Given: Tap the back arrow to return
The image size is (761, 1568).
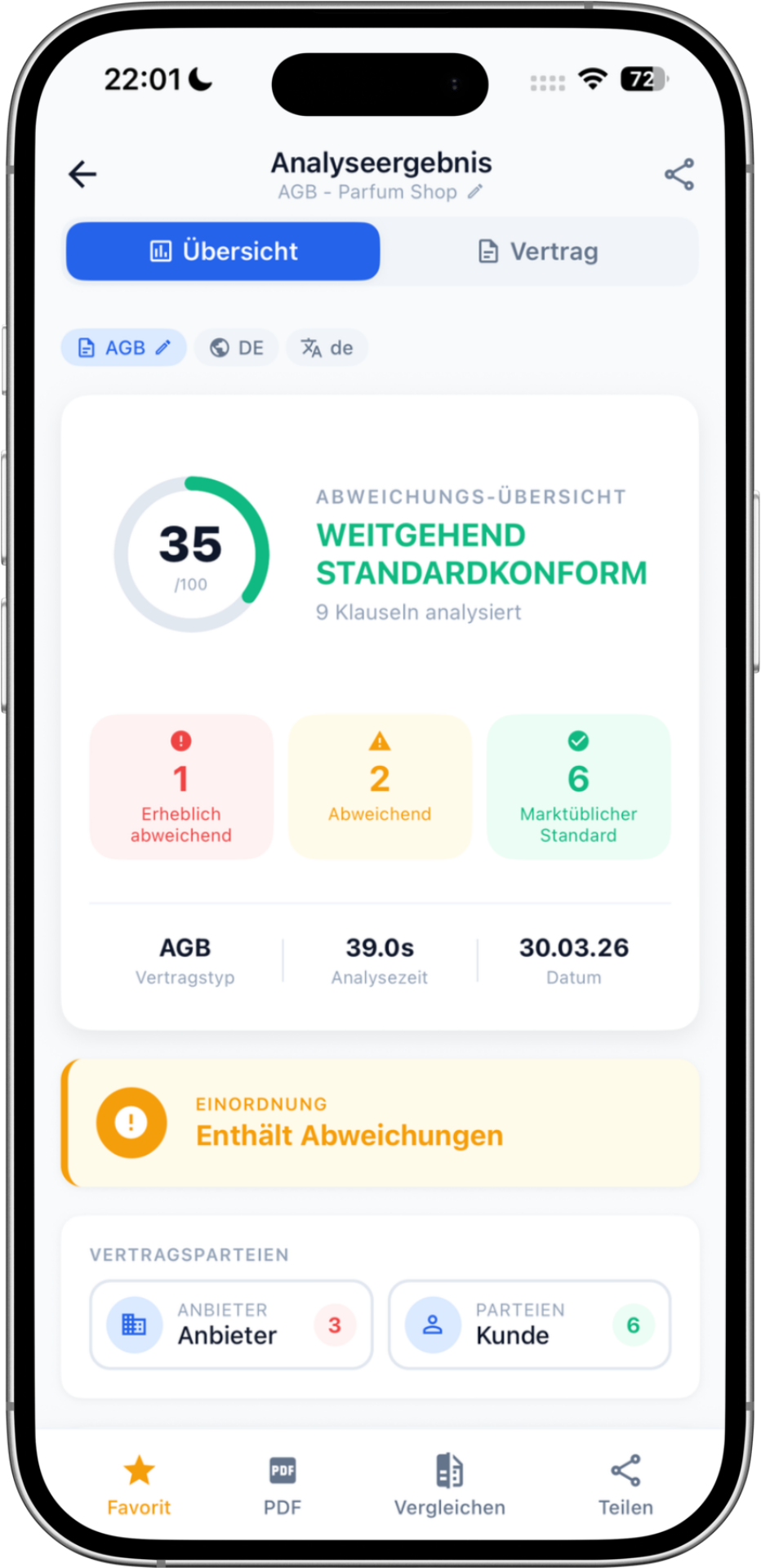Looking at the screenshot, I should point(82,174).
